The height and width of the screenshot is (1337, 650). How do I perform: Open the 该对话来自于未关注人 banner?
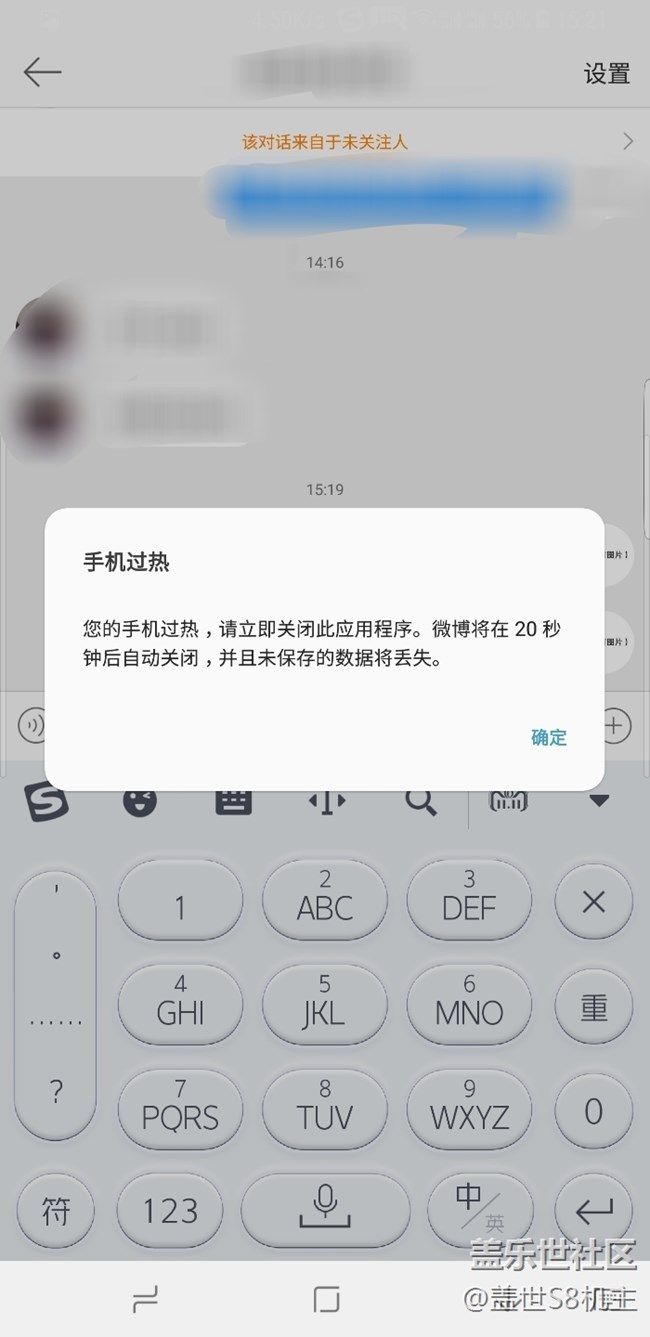325,142
